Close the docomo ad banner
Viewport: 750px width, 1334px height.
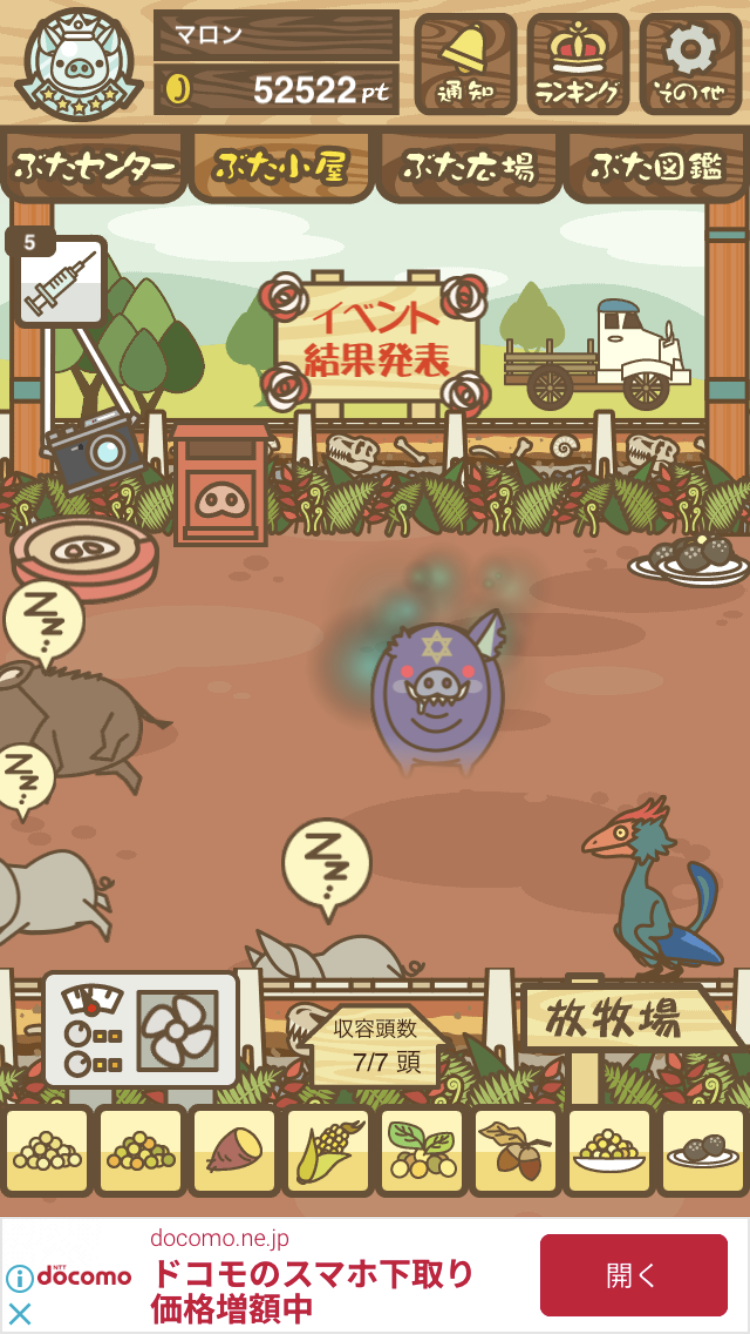20,1313
